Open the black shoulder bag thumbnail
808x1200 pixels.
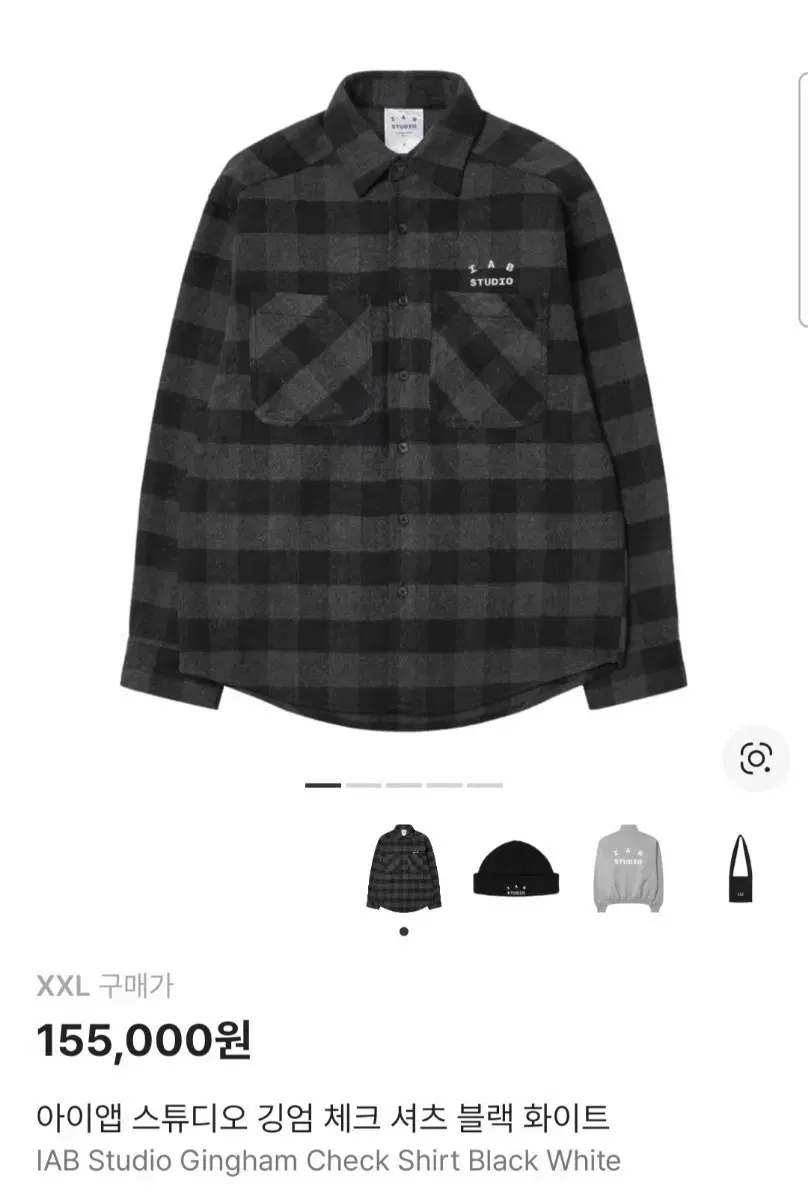741,870
